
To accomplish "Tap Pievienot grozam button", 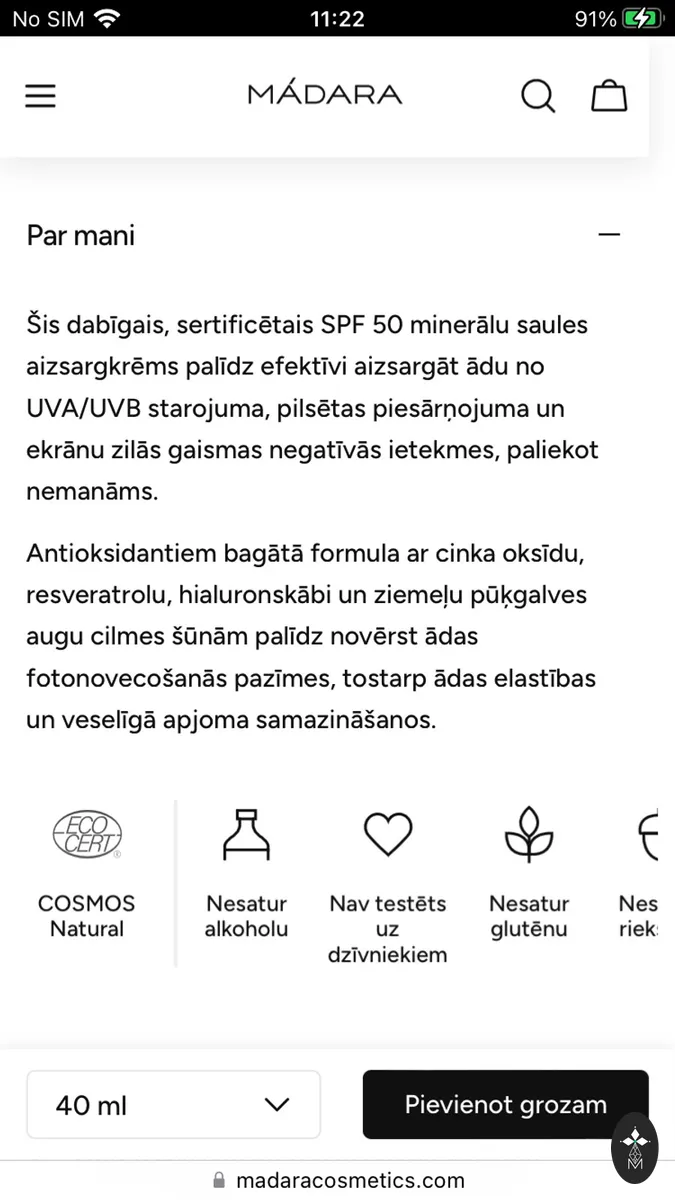I will point(505,1105).
